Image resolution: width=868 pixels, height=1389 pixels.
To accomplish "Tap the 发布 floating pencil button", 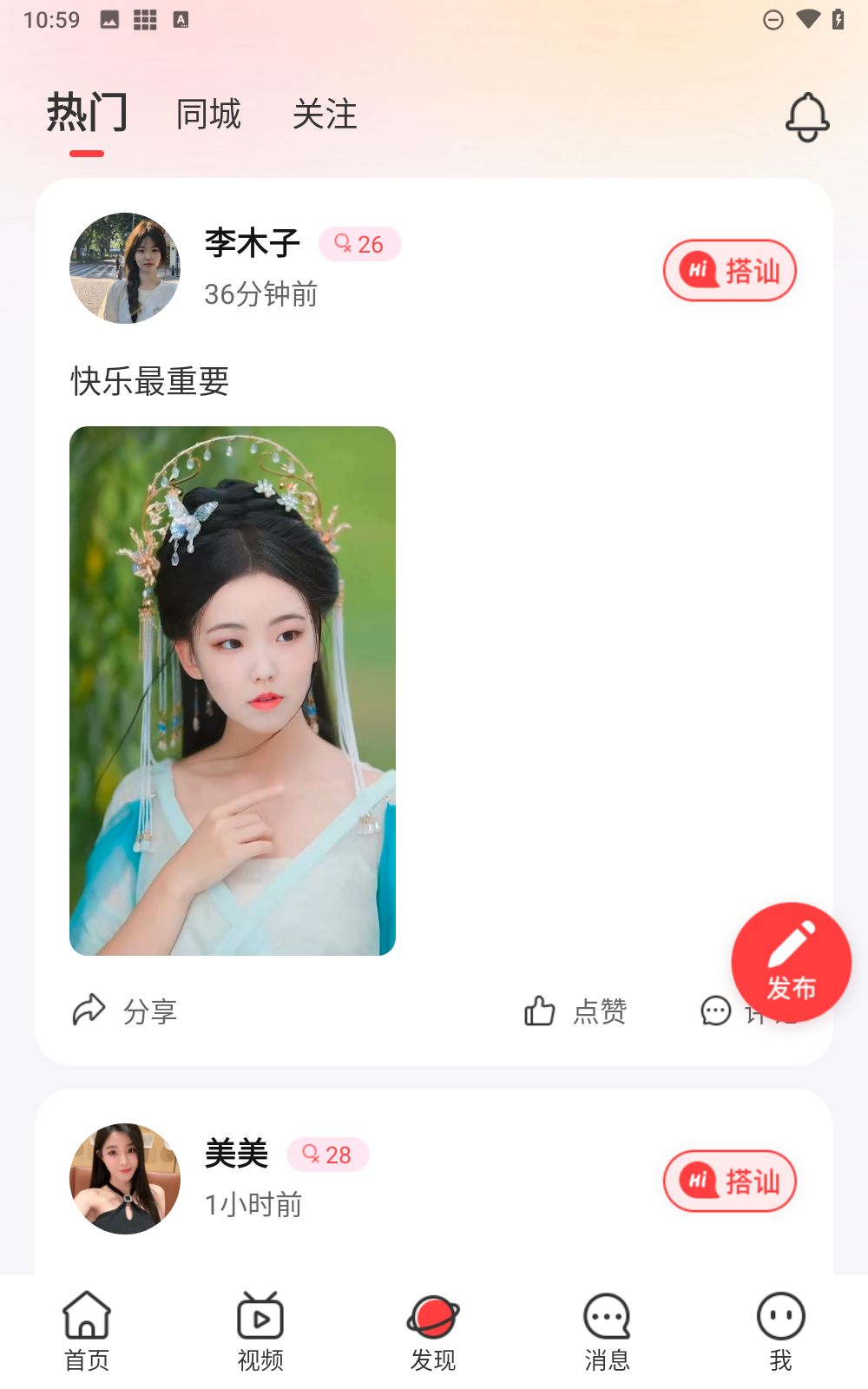I will [791, 962].
